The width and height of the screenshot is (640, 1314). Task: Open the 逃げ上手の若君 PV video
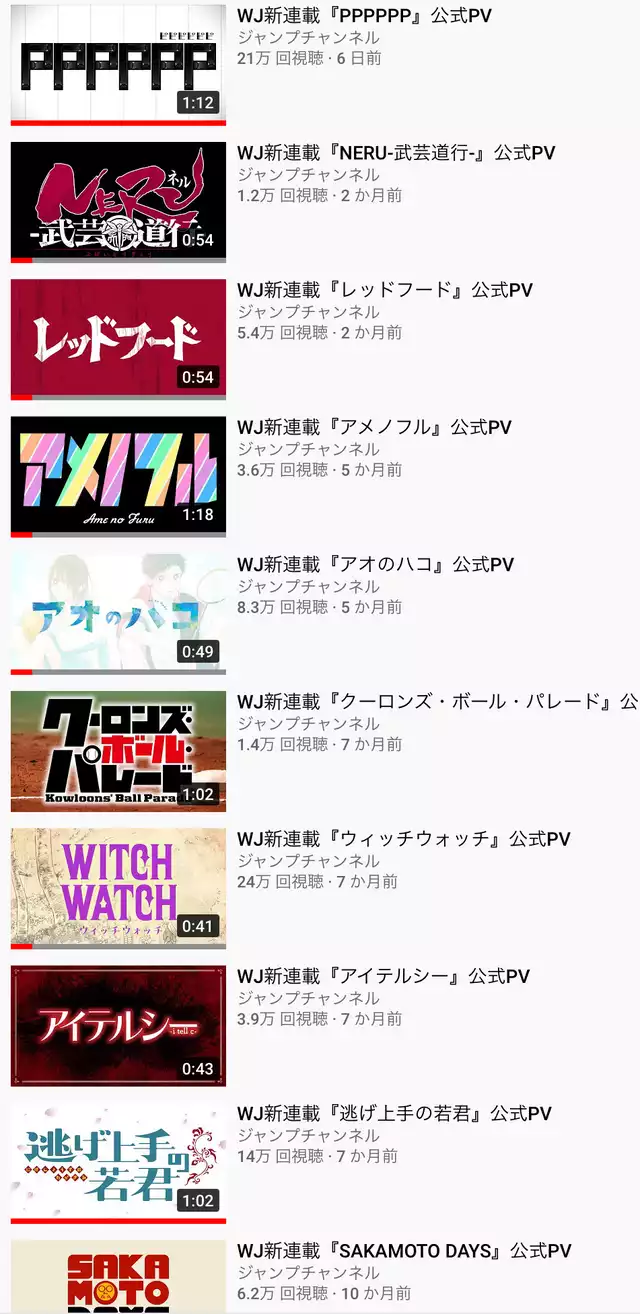point(118,1160)
